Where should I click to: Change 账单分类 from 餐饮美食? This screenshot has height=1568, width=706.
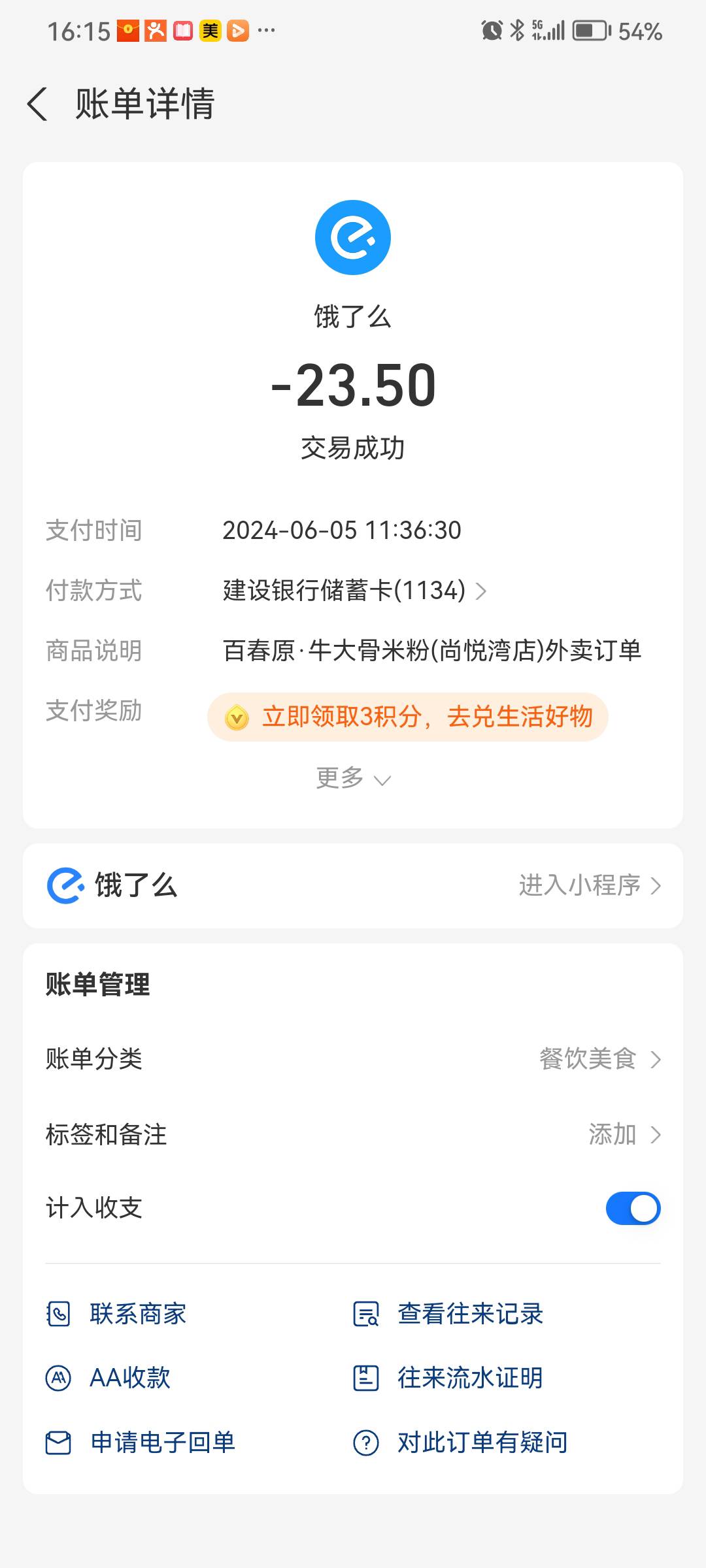tap(353, 1059)
